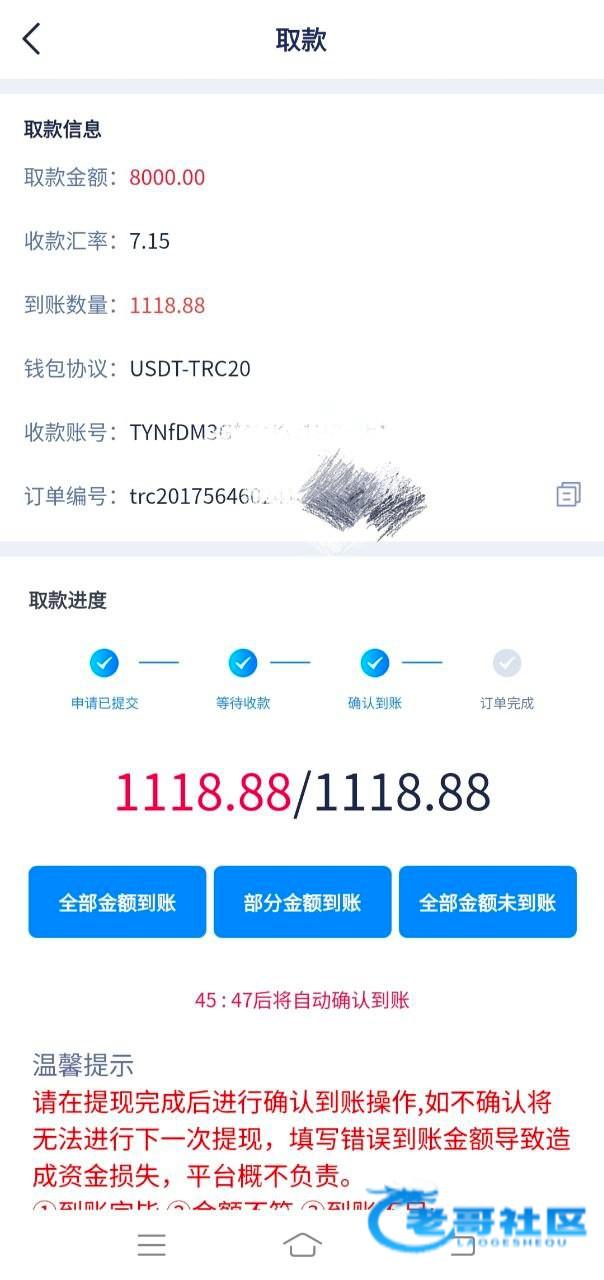Go to the system home screen
Image resolution: width=604 pixels, height=1280 pixels.
[302, 1244]
